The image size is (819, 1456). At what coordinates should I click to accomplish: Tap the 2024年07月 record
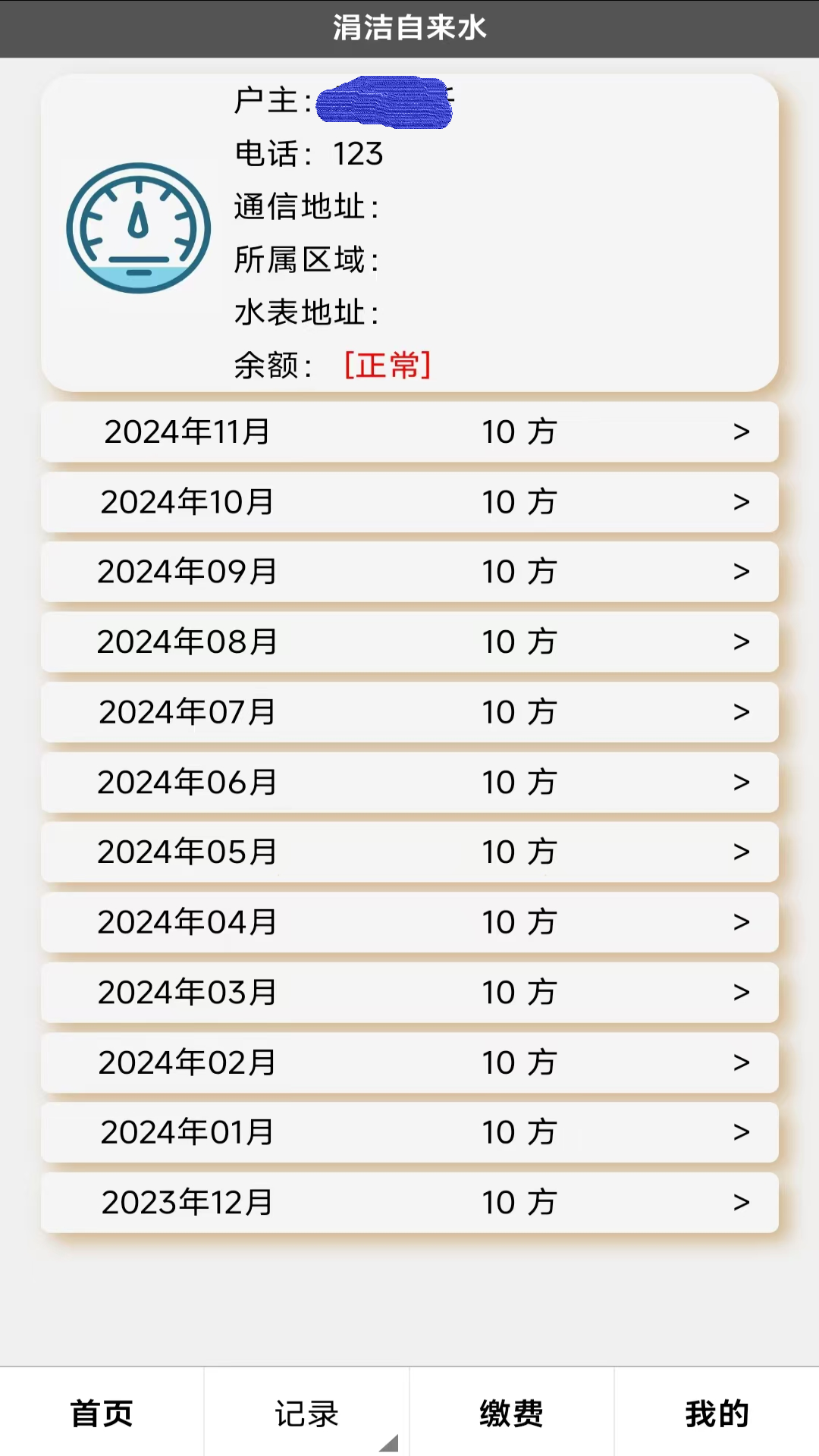coord(409,712)
